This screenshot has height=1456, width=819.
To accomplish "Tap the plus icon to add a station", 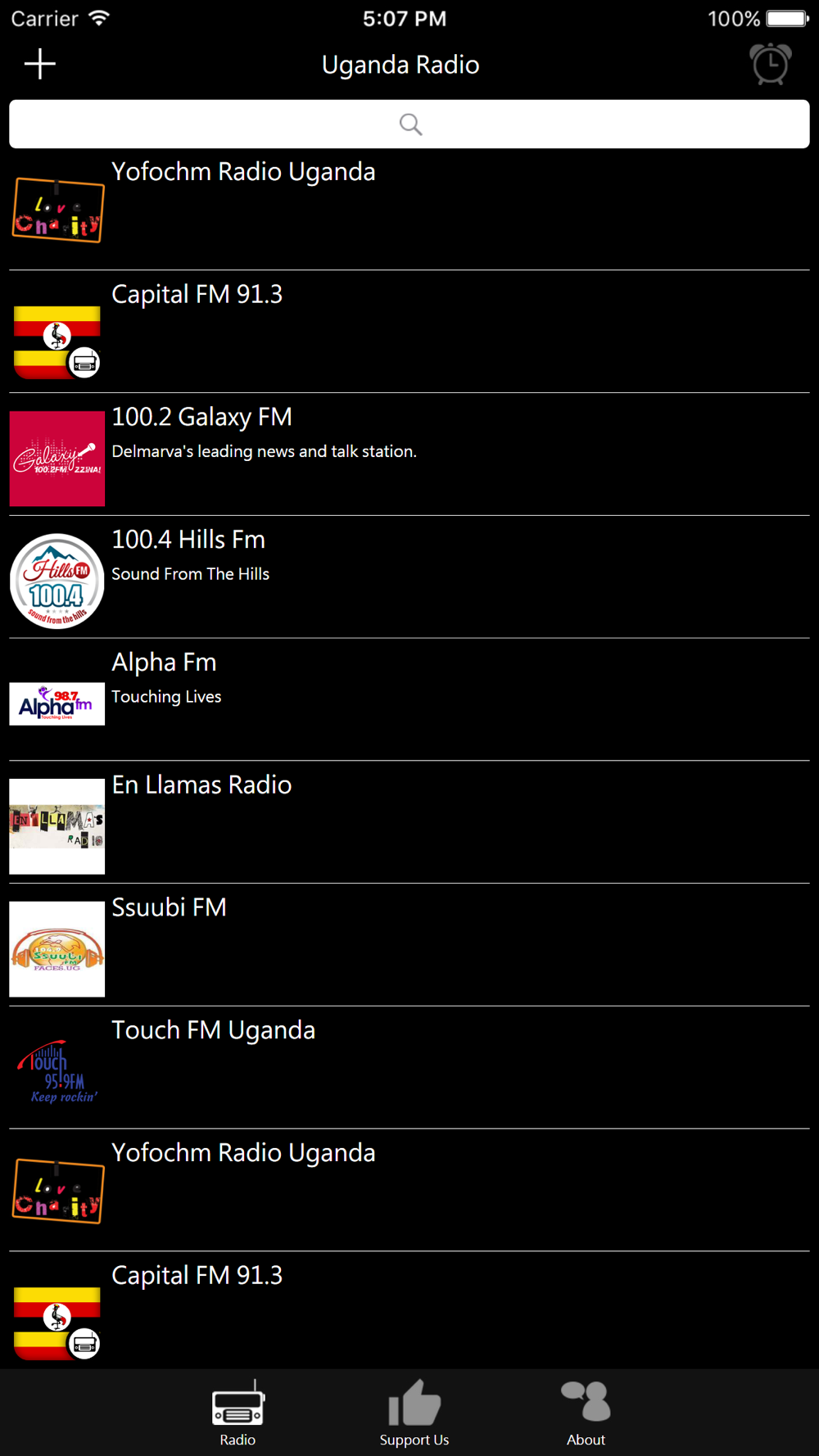I will (x=39, y=64).
